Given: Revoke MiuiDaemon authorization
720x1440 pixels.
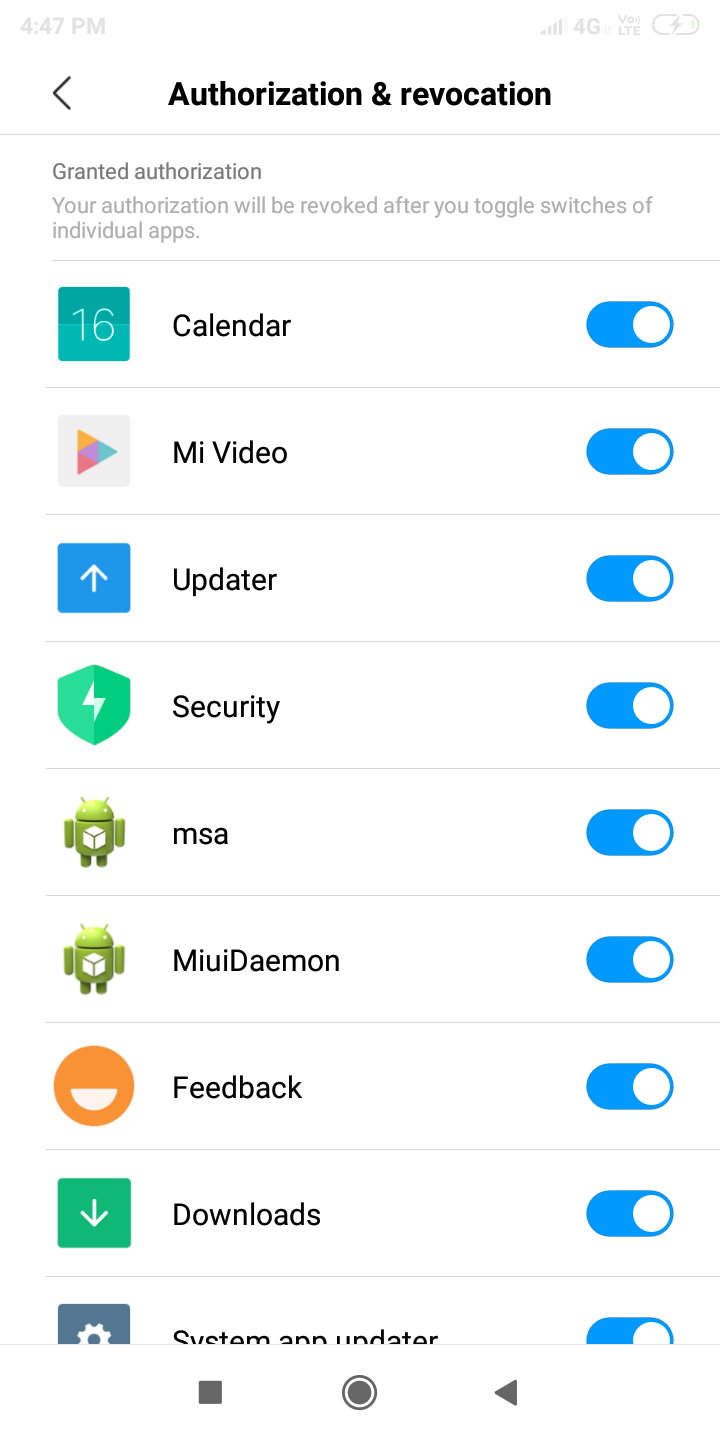Looking at the screenshot, I should coord(629,961).
